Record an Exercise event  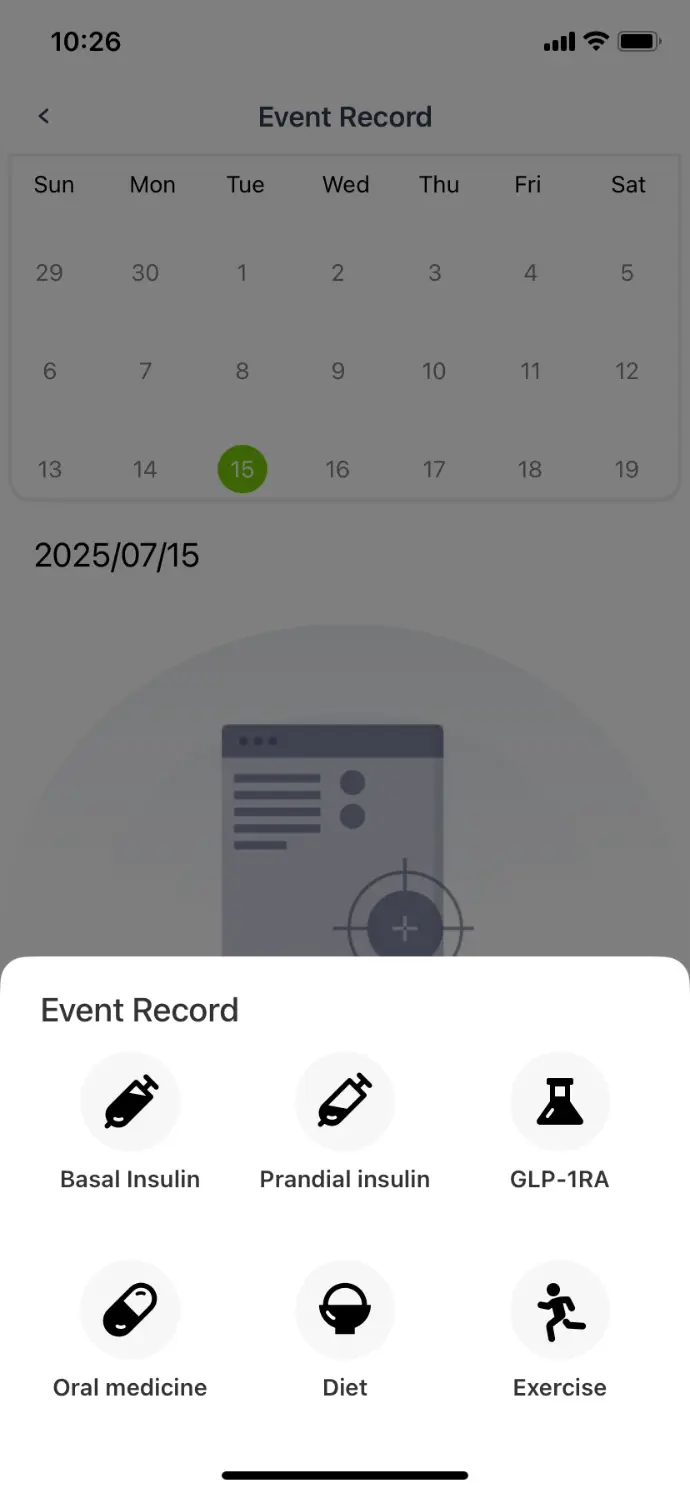click(560, 1310)
